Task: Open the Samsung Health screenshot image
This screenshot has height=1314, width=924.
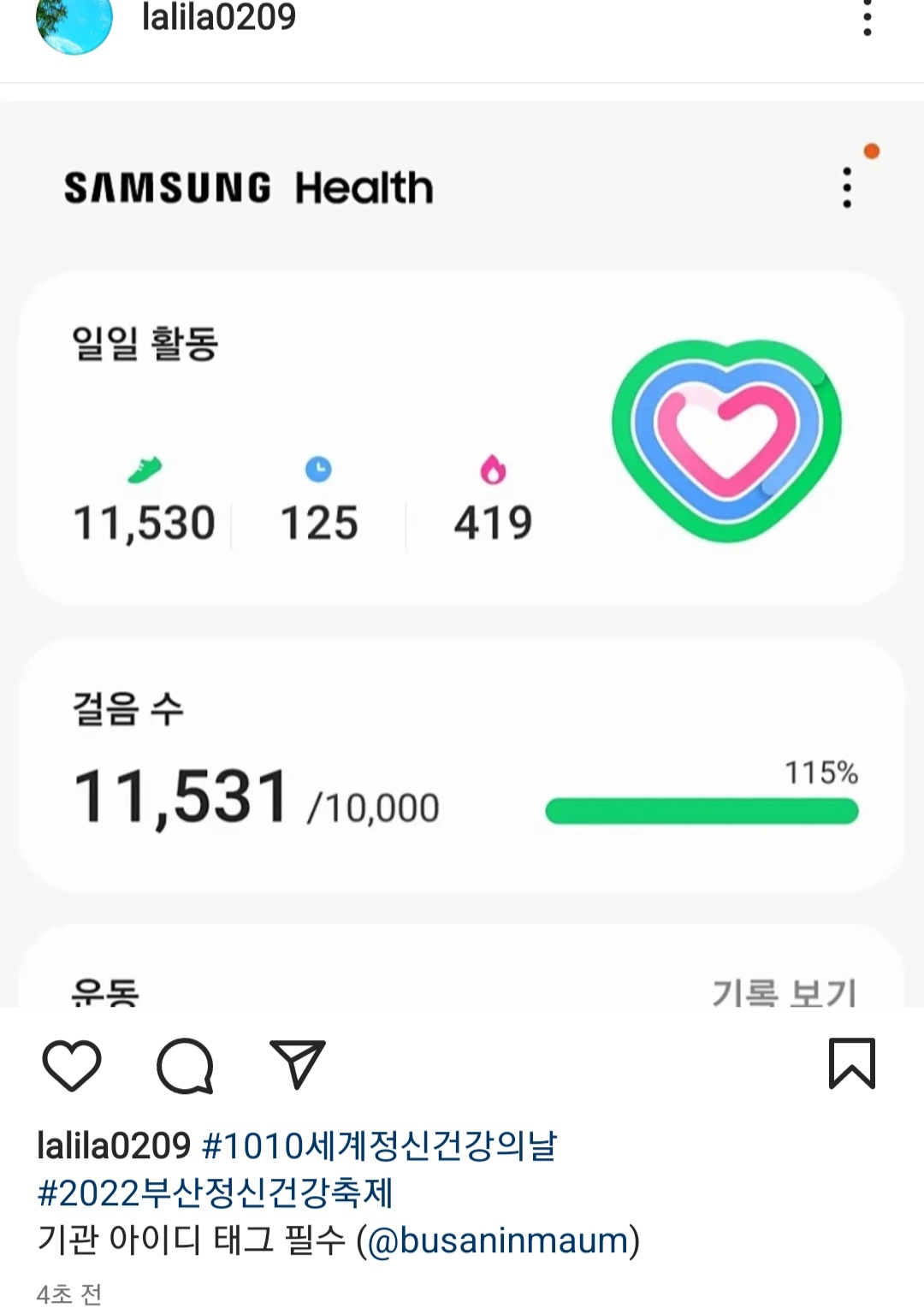Action: click(x=462, y=547)
